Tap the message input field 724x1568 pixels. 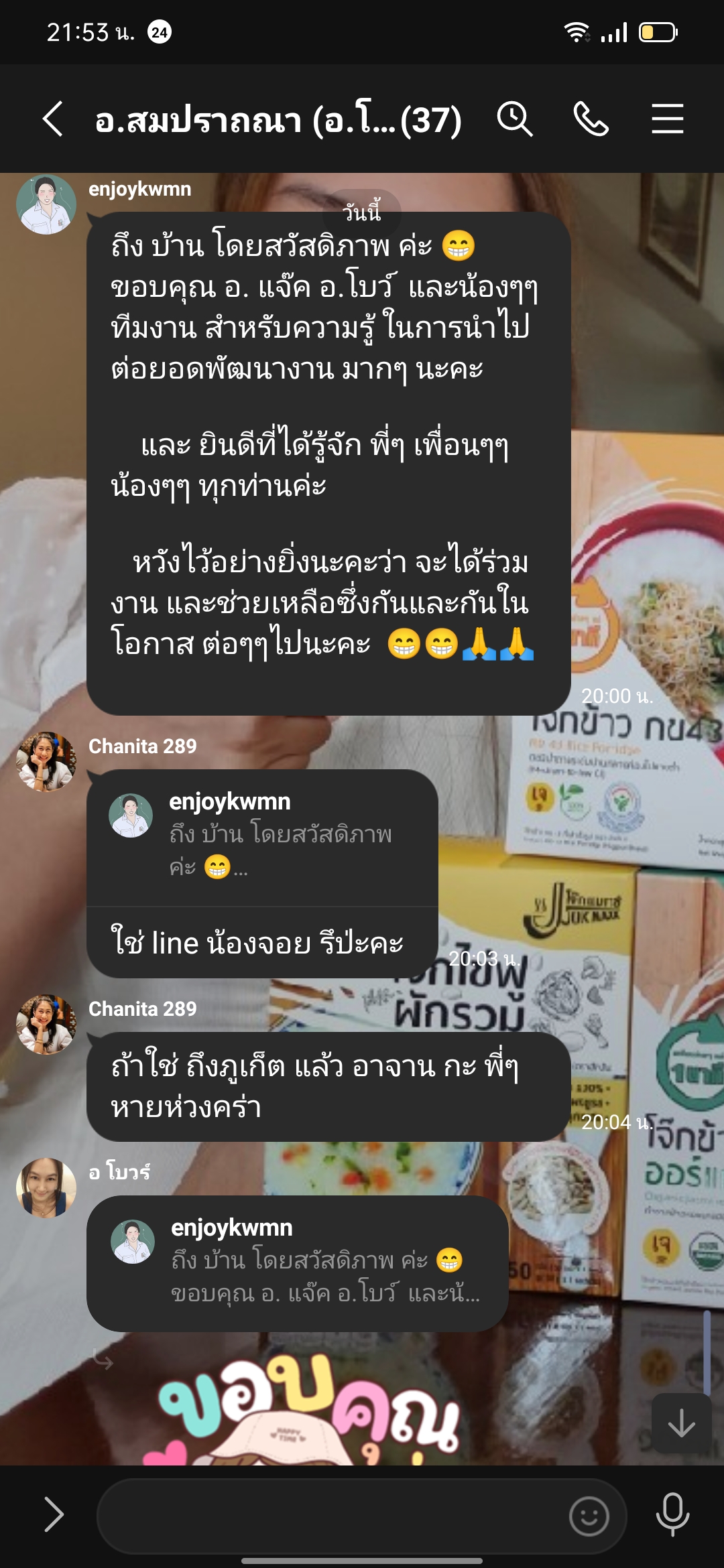pyautogui.click(x=328, y=1516)
